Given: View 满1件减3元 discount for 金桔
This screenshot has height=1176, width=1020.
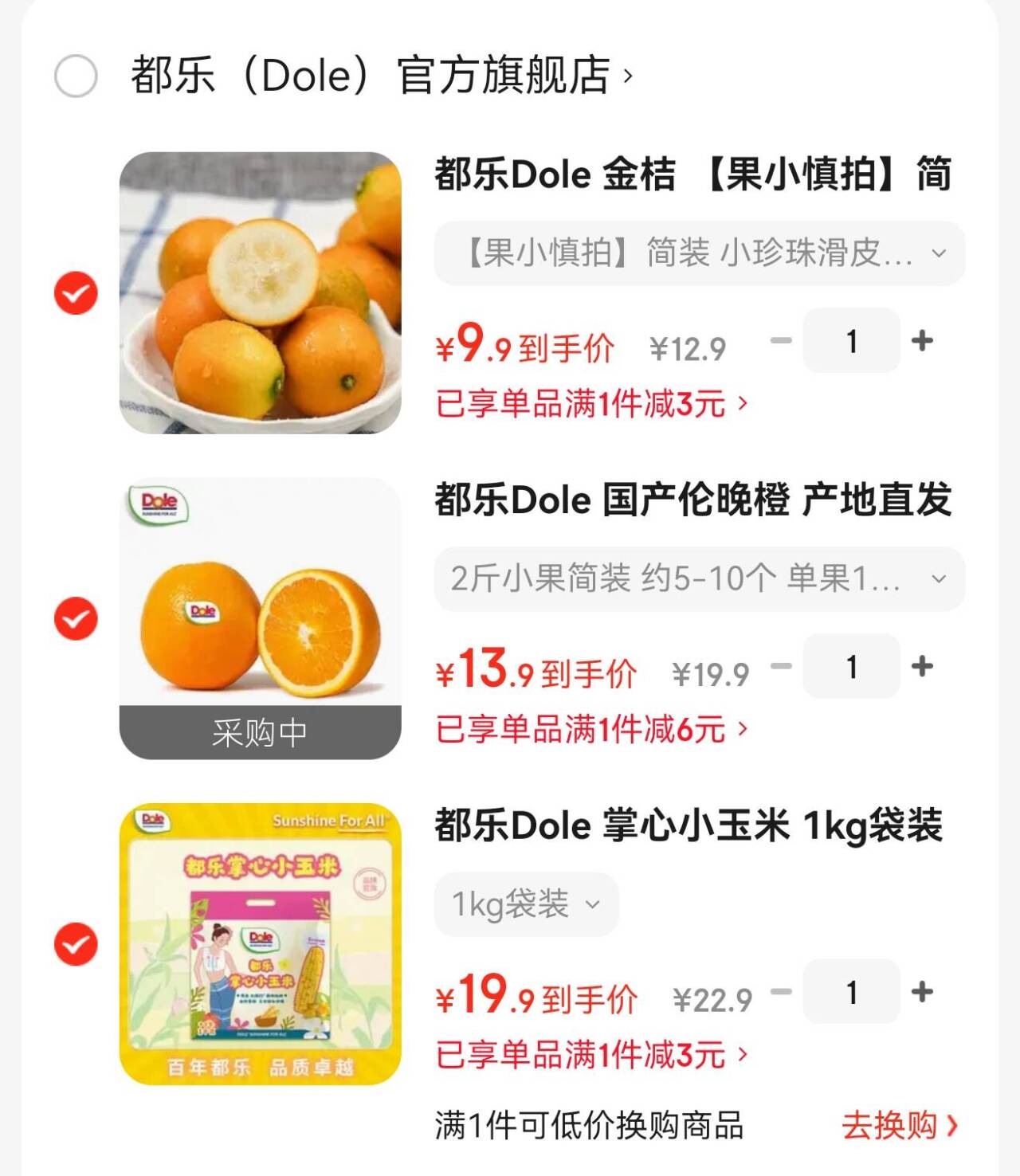Looking at the screenshot, I should [x=591, y=404].
